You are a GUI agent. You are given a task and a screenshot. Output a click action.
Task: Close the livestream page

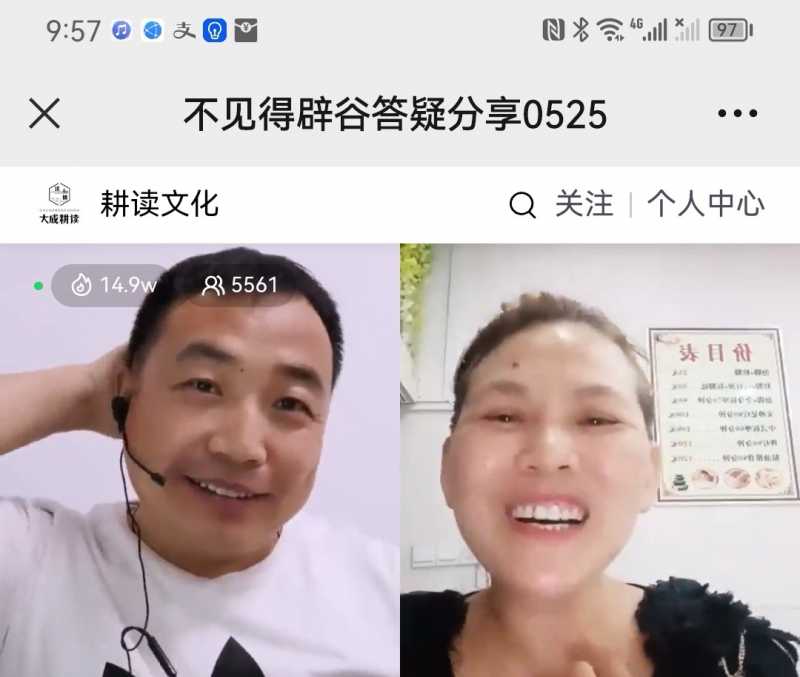[x=44, y=114]
